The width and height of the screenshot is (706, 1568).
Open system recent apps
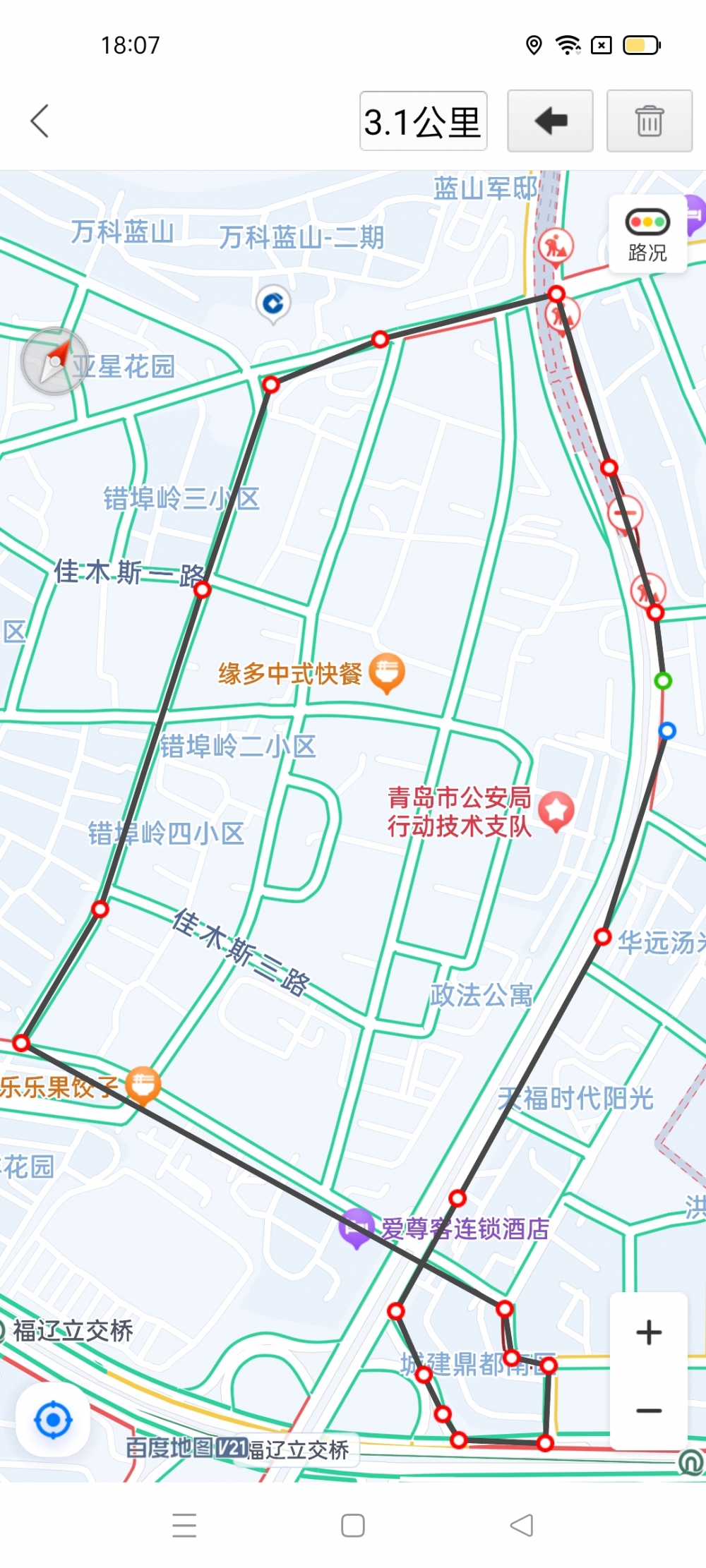point(184,1525)
